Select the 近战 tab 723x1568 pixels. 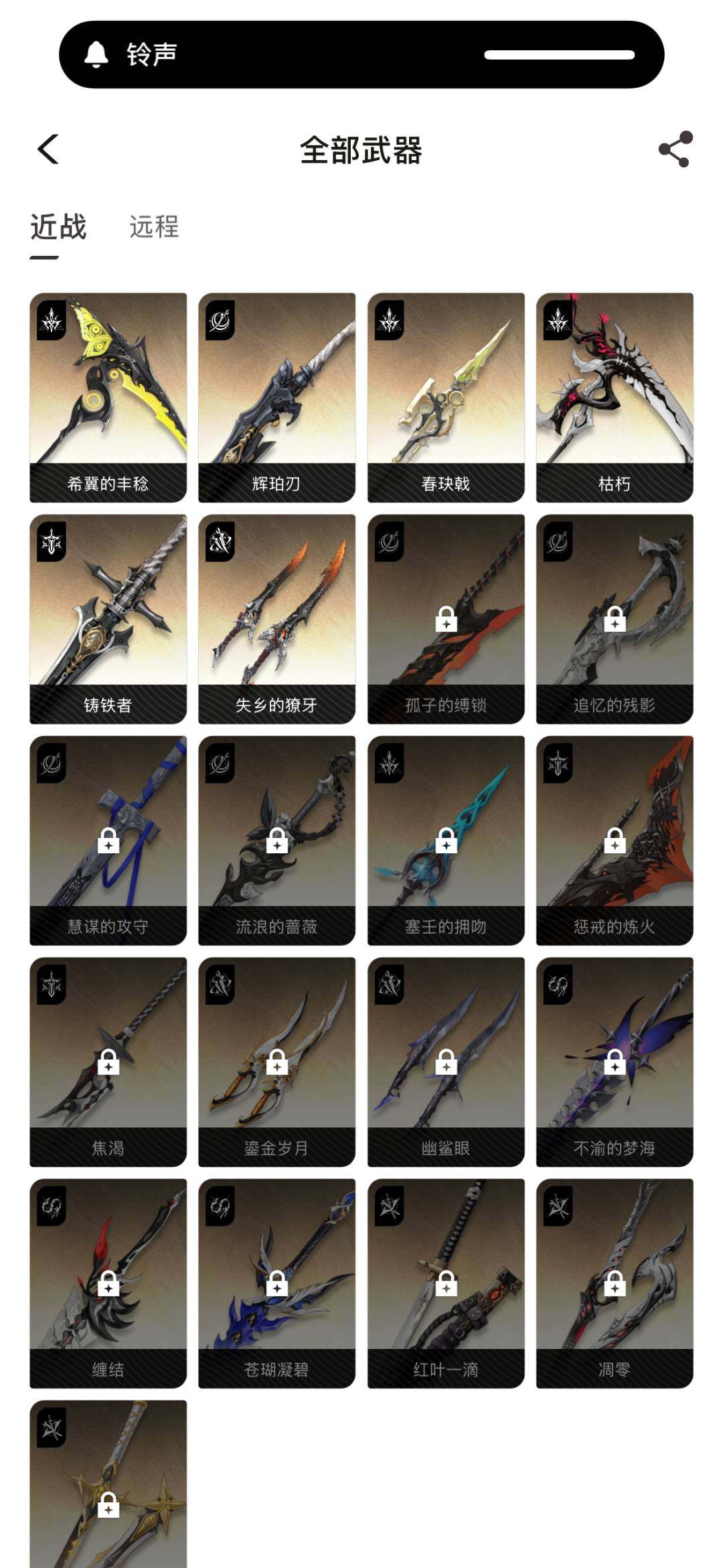58,227
